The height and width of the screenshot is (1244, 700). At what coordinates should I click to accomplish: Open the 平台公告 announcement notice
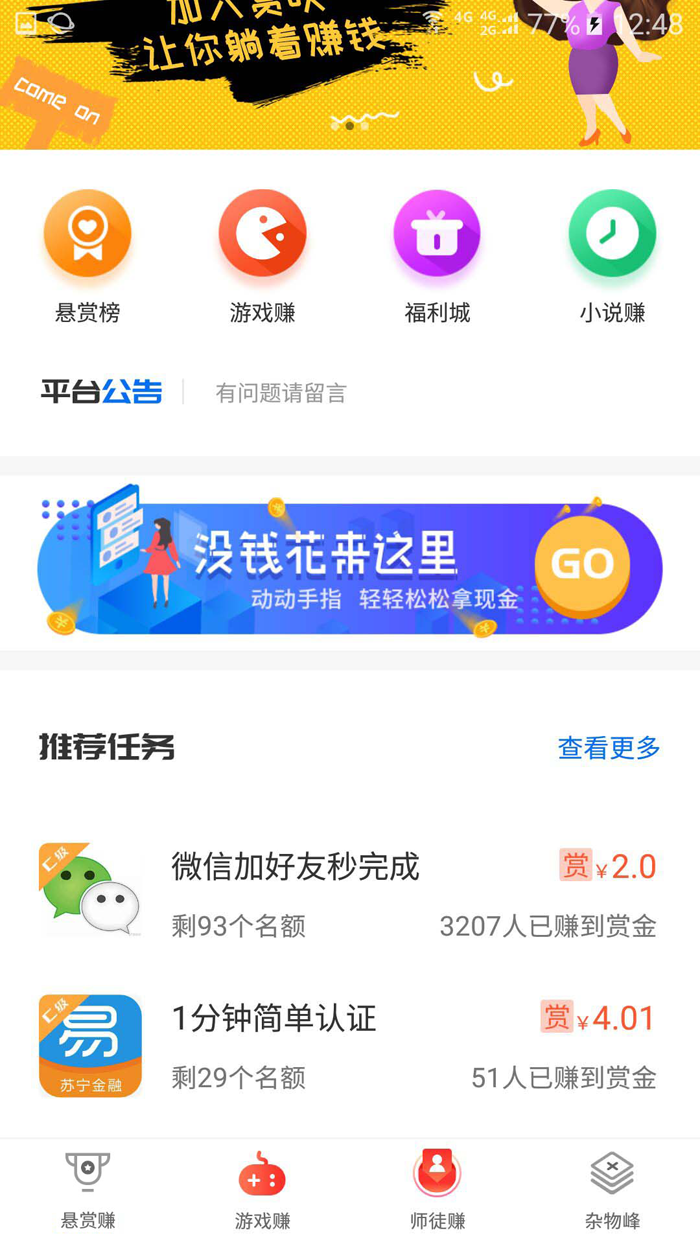click(x=281, y=393)
